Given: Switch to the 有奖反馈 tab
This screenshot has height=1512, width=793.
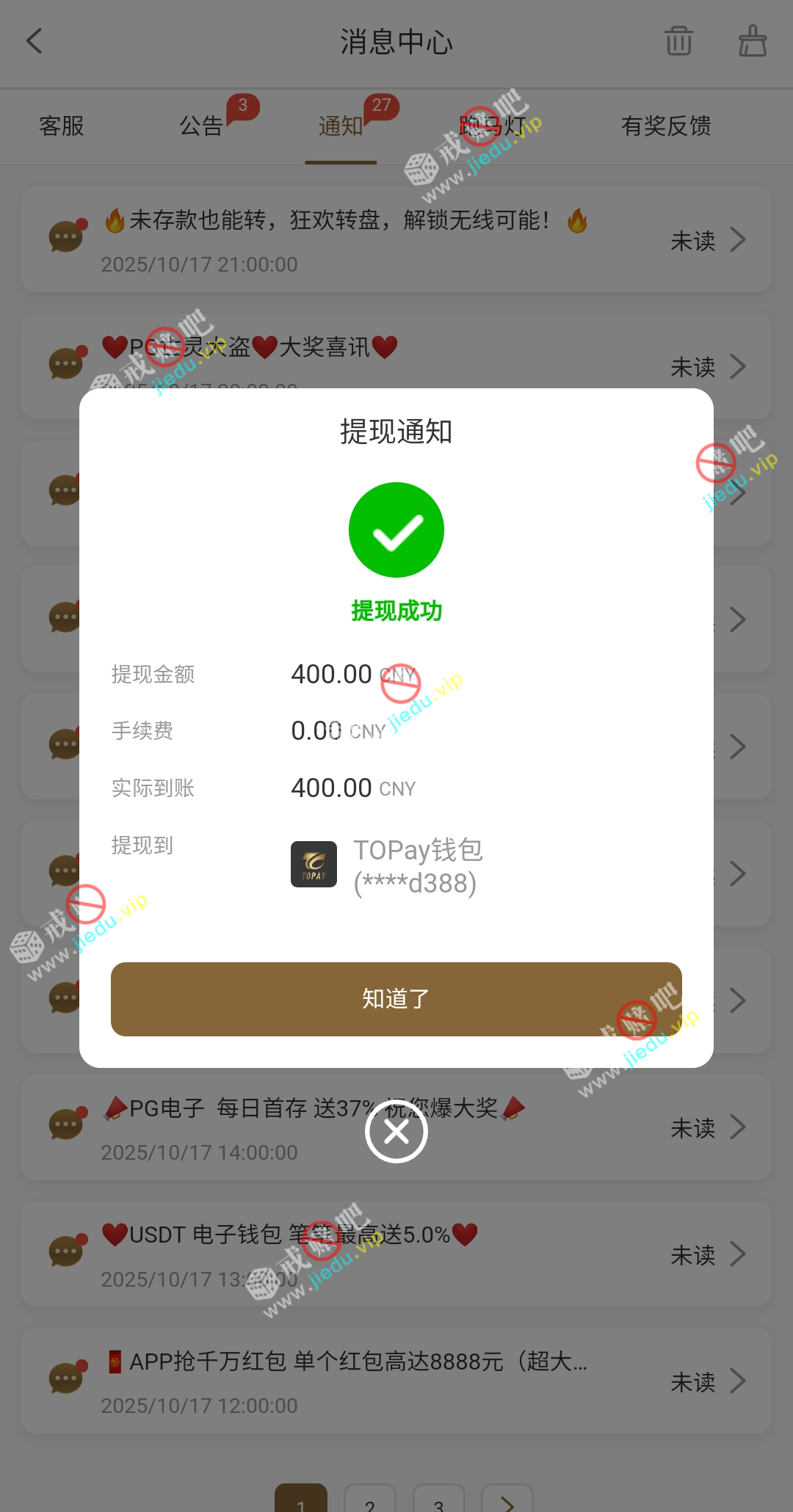Looking at the screenshot, I should pyautogui.click(x=666, y=126).
